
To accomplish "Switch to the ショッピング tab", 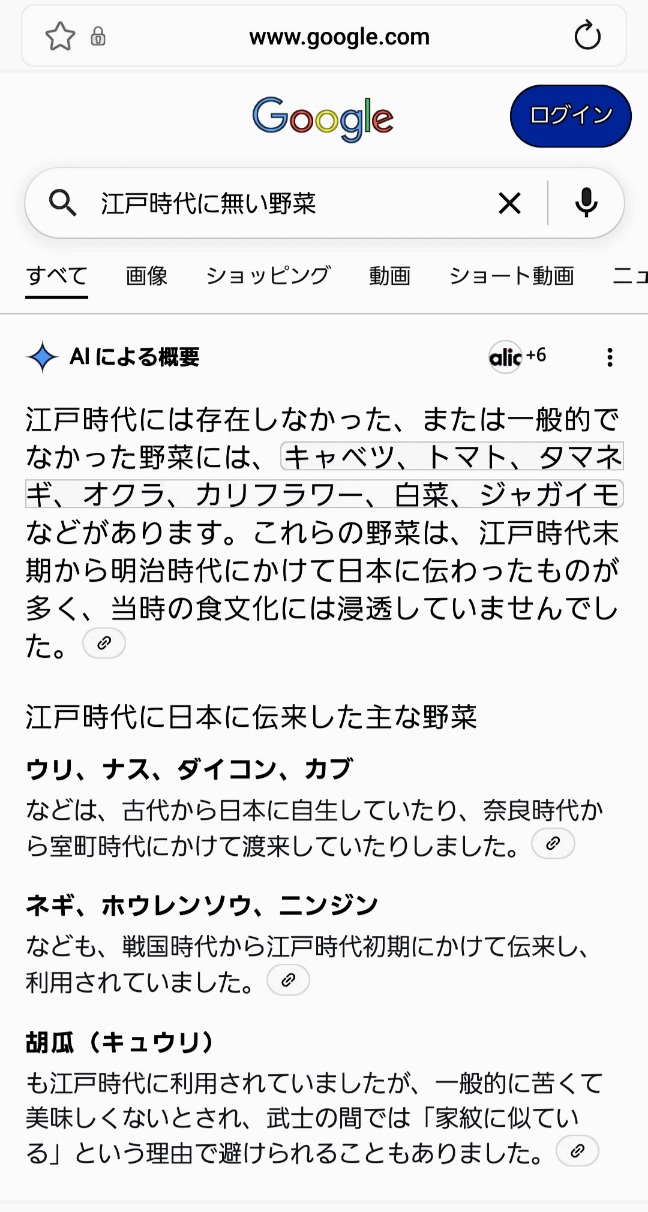I will point(268,276).
